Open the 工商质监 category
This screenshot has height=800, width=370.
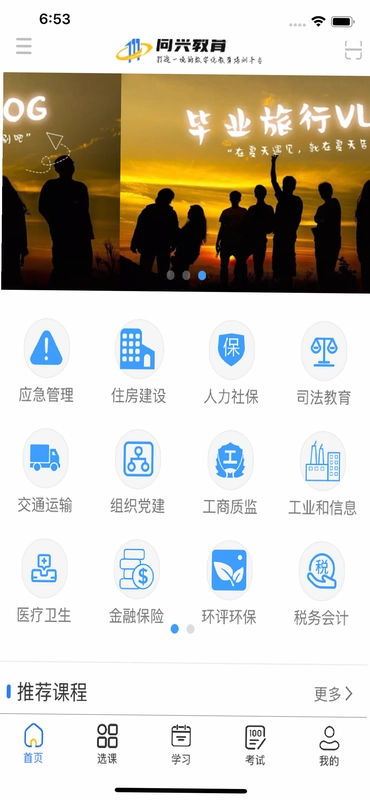230,474
